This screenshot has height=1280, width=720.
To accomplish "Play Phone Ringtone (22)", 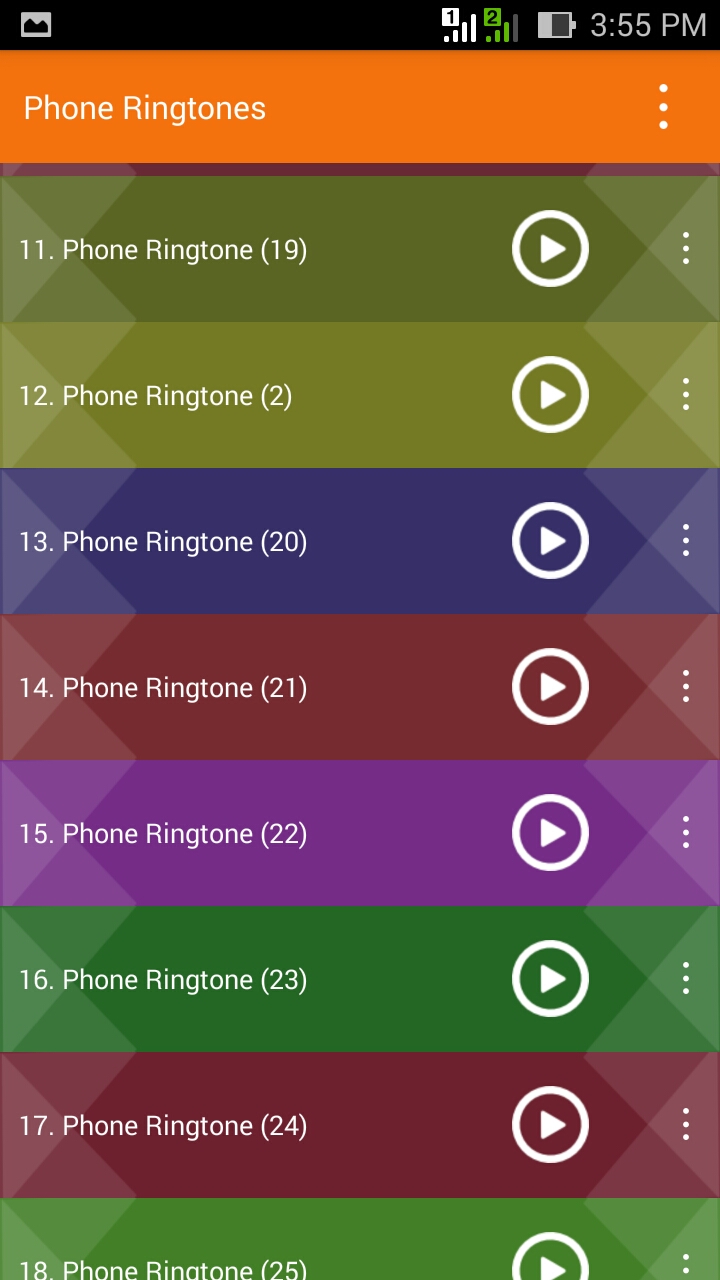I will coord(549,832).
